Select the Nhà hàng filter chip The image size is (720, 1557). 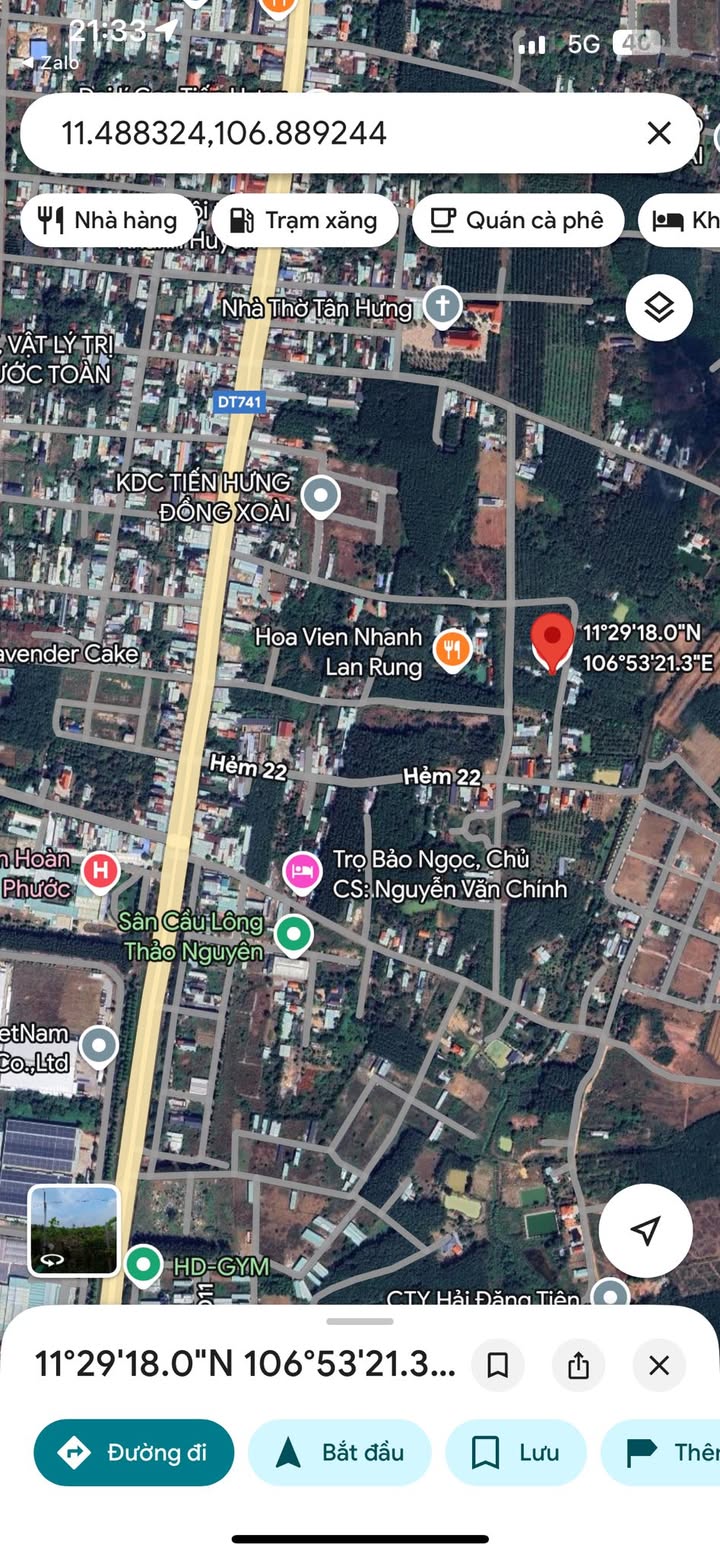pos(108,221)
